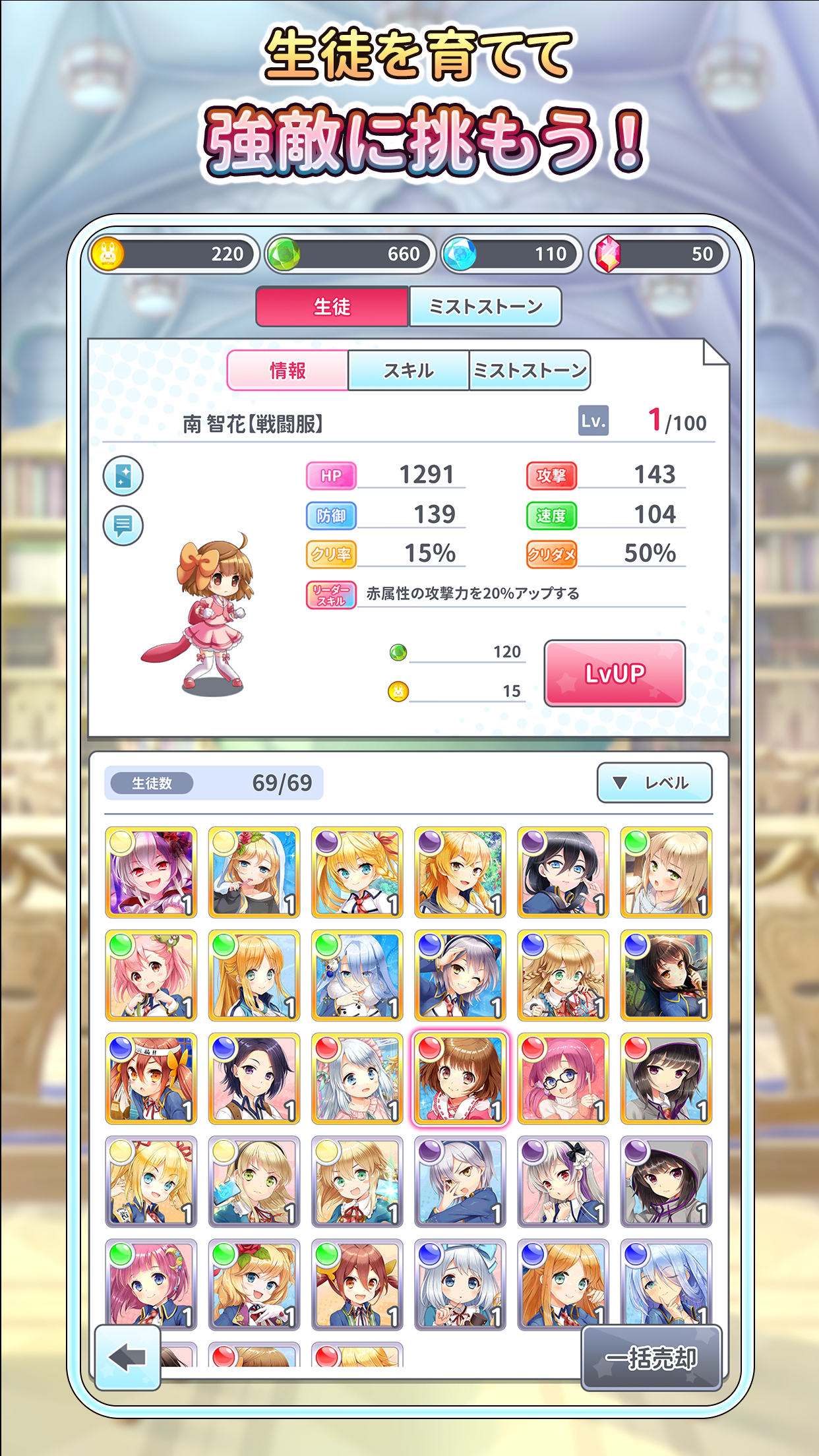Image resolution: width=819 pixels, height=1456 pixels.
Task: Switch to ミストストーン view at the top
Action: (x=487, y=305)
